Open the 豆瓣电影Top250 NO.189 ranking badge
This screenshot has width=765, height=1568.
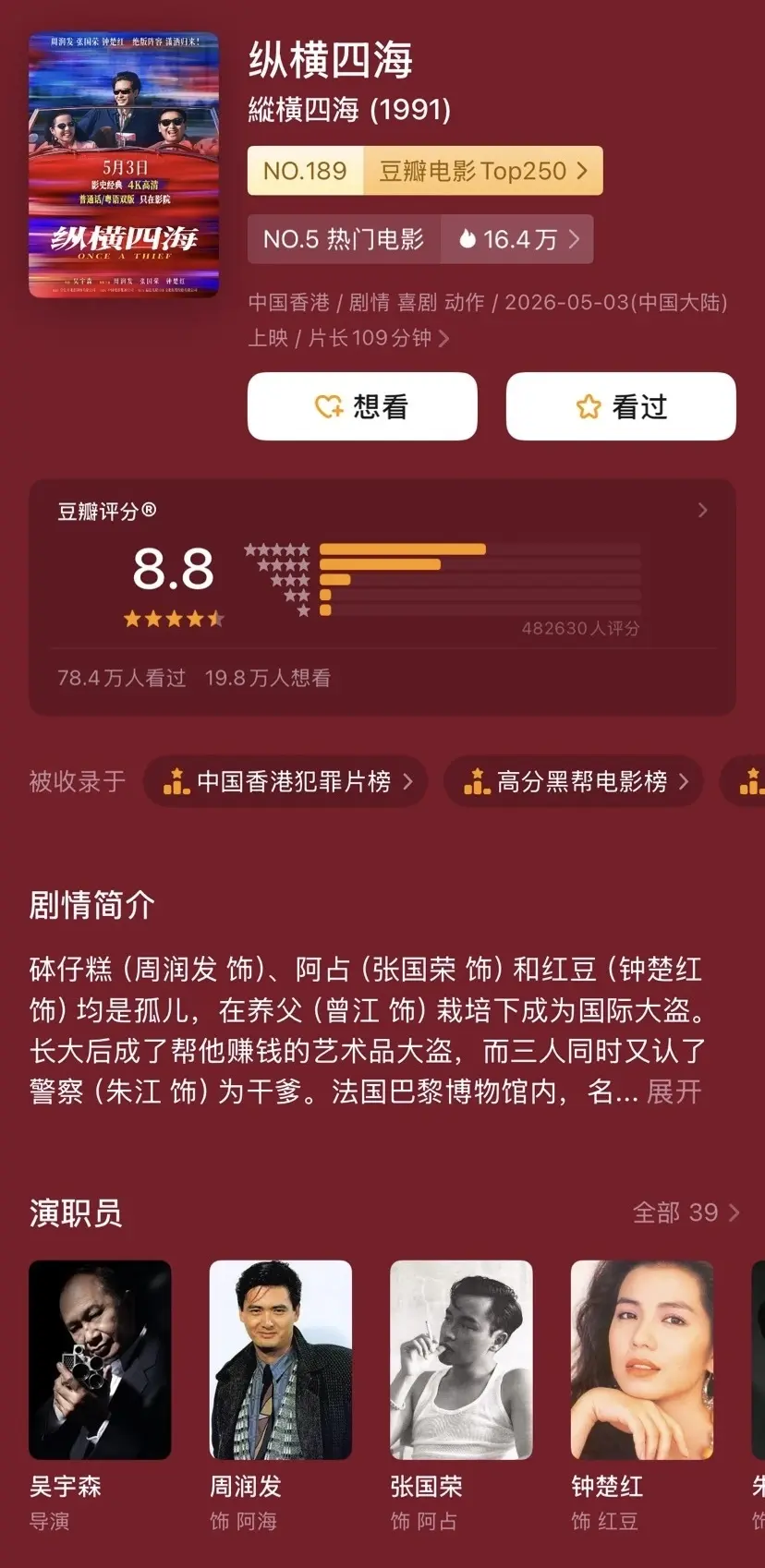(x=425, y=171)
